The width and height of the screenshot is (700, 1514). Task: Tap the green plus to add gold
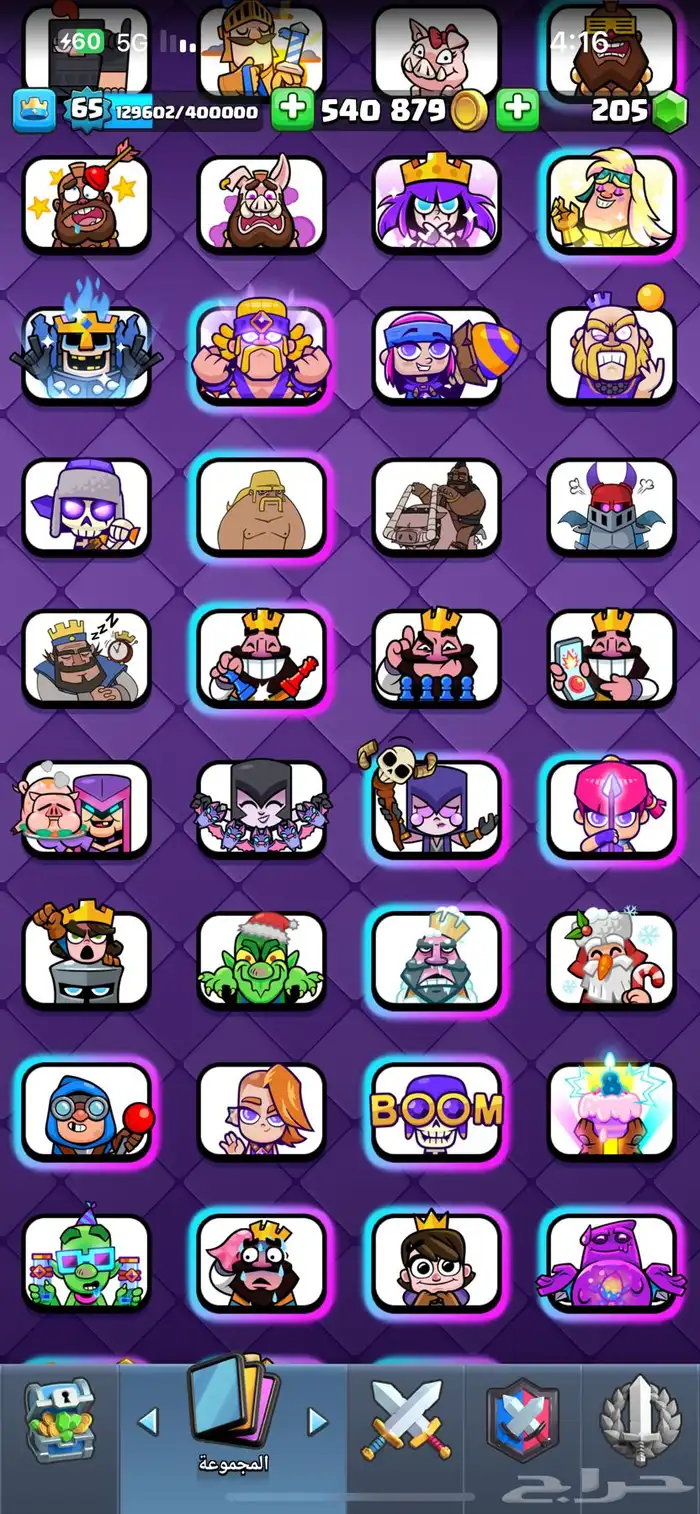pyautogui.click(x=293, y=110)
